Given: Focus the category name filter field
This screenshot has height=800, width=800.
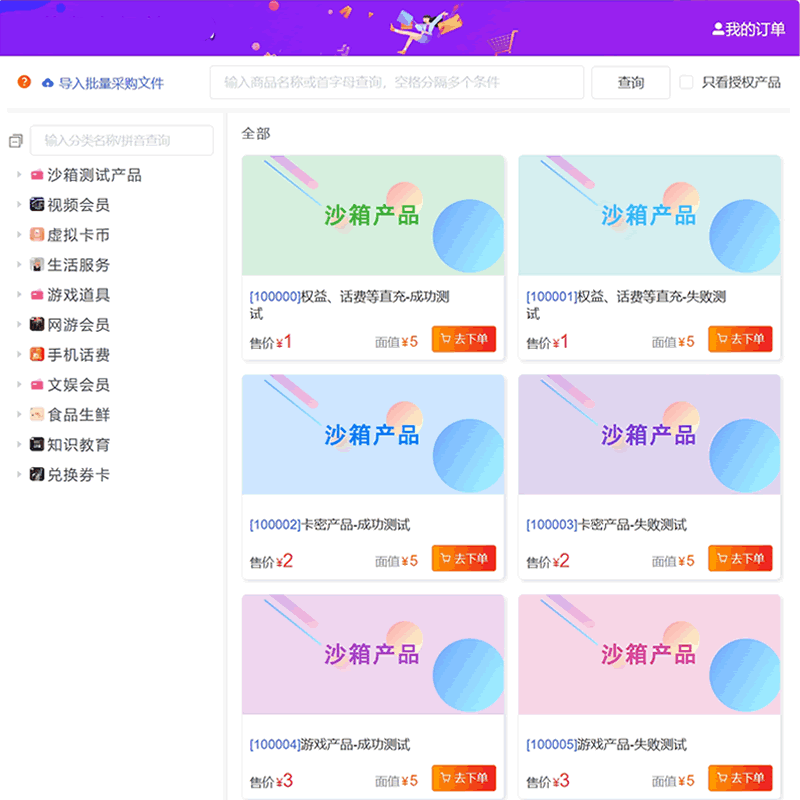Looking at the screenshot, I should pos(121,140).
